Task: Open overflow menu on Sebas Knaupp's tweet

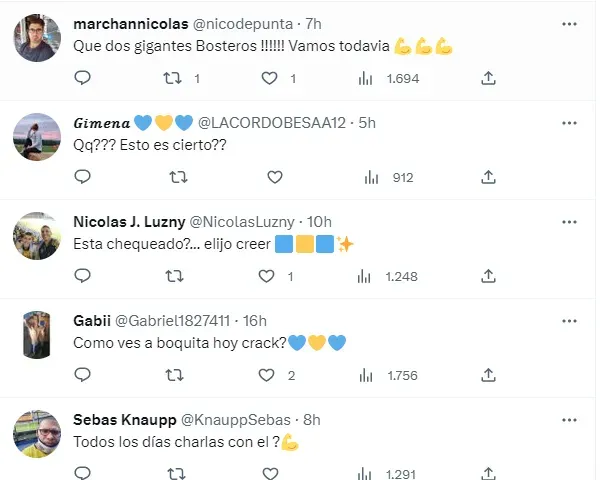Action: (x=570, y=419)
